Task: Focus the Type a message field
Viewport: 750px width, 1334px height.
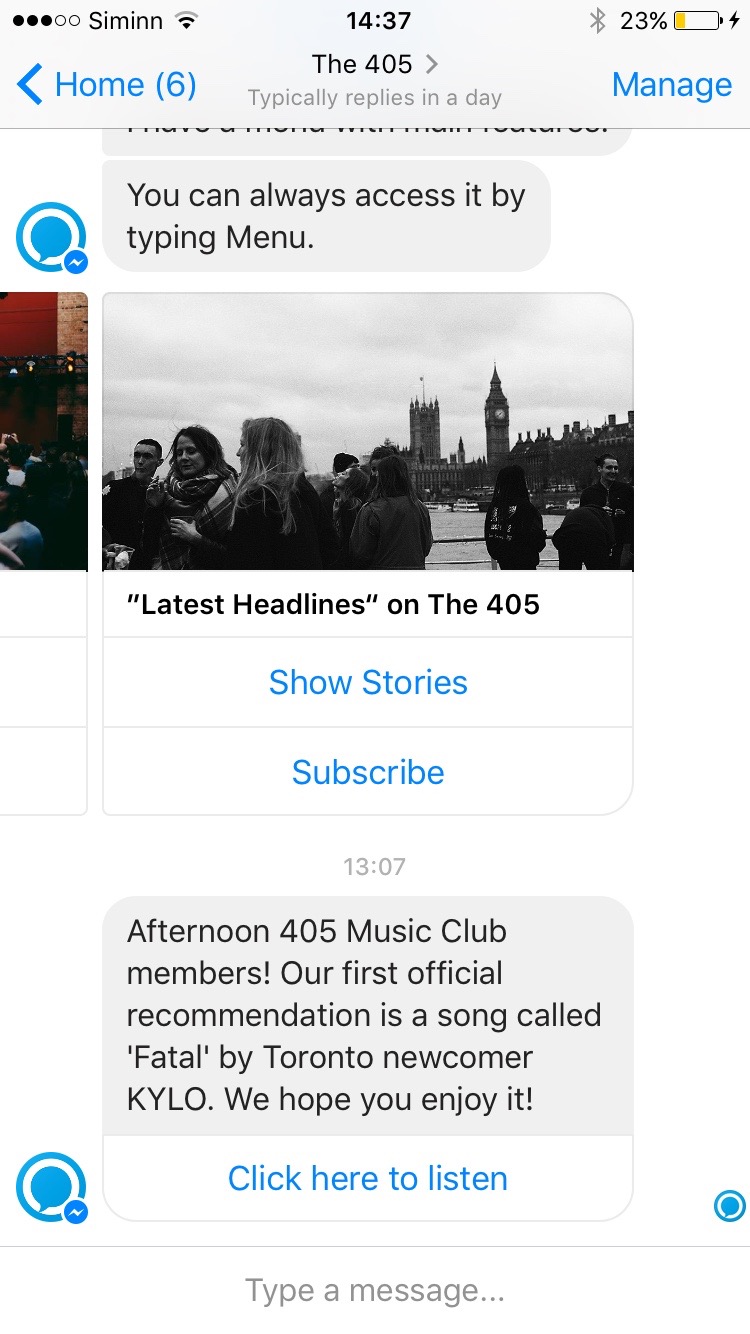Action: [375, 1291]
